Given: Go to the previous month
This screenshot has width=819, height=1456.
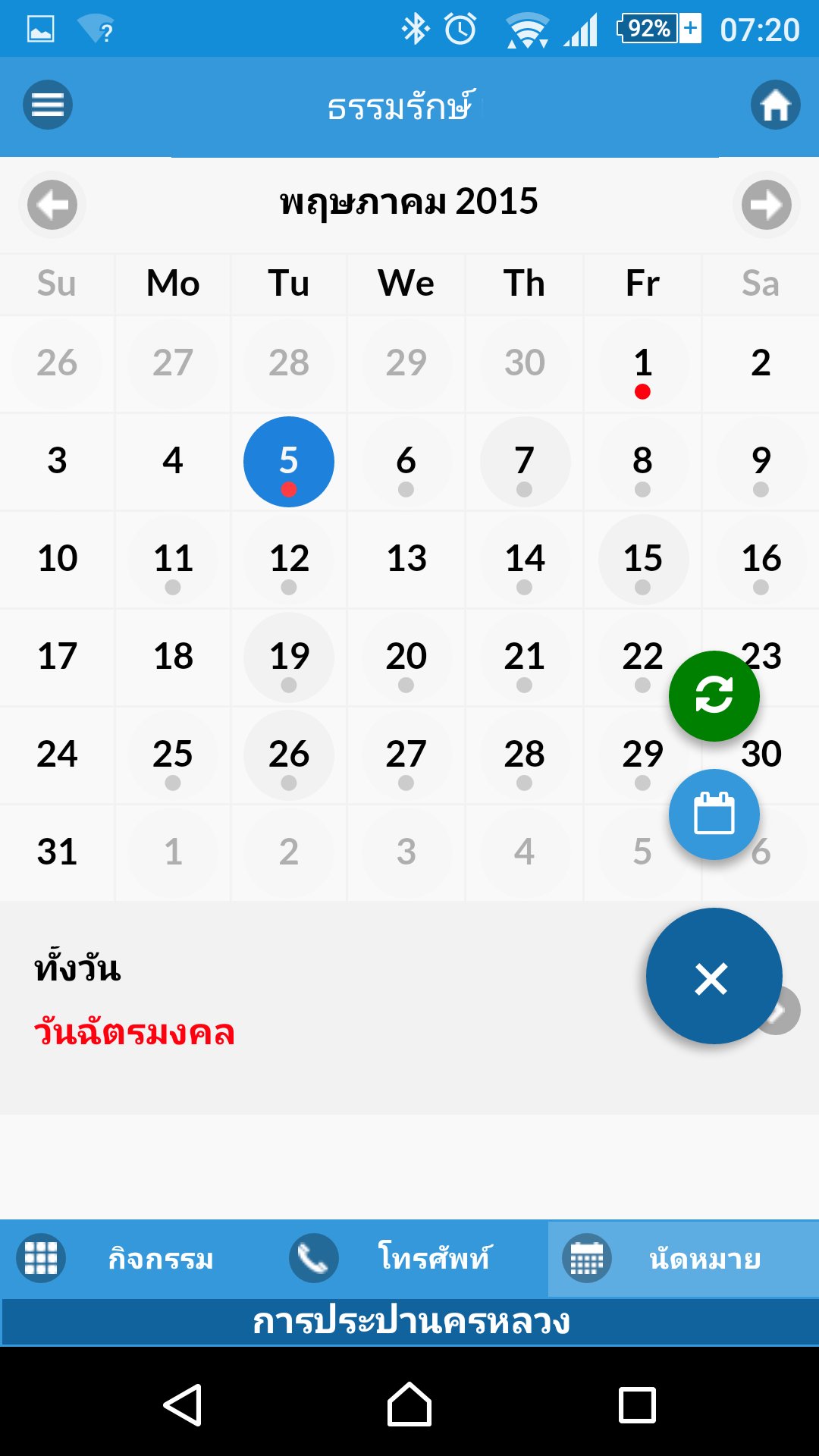Looking at the screenshot, I should [x=52, y=205].
